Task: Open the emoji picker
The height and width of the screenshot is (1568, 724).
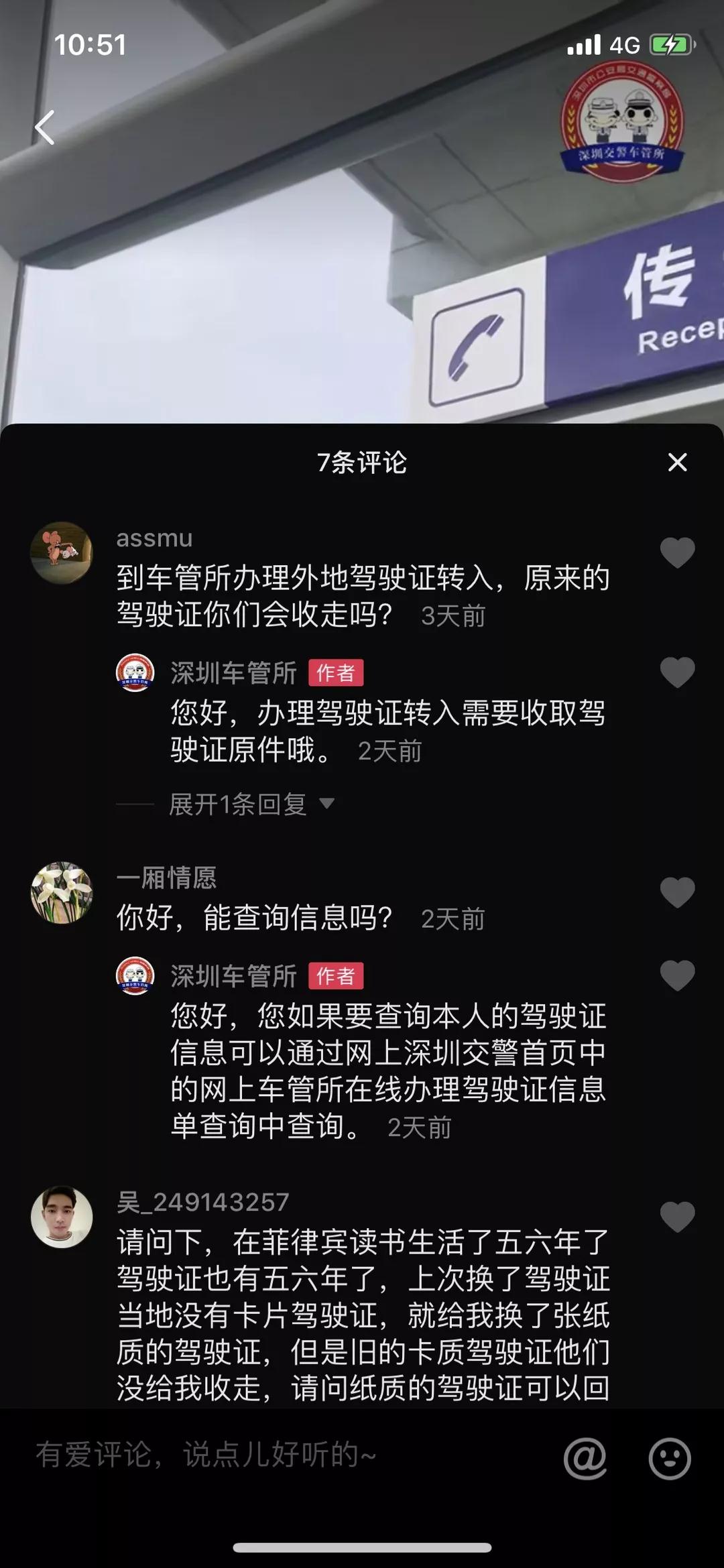Action: tap(669, 1458)
